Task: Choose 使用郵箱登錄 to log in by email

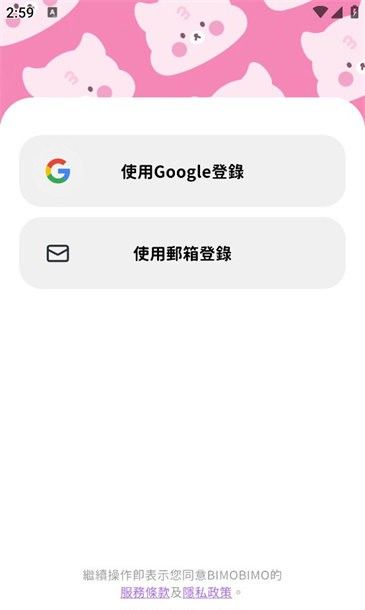Action: (x=182, y=253)
